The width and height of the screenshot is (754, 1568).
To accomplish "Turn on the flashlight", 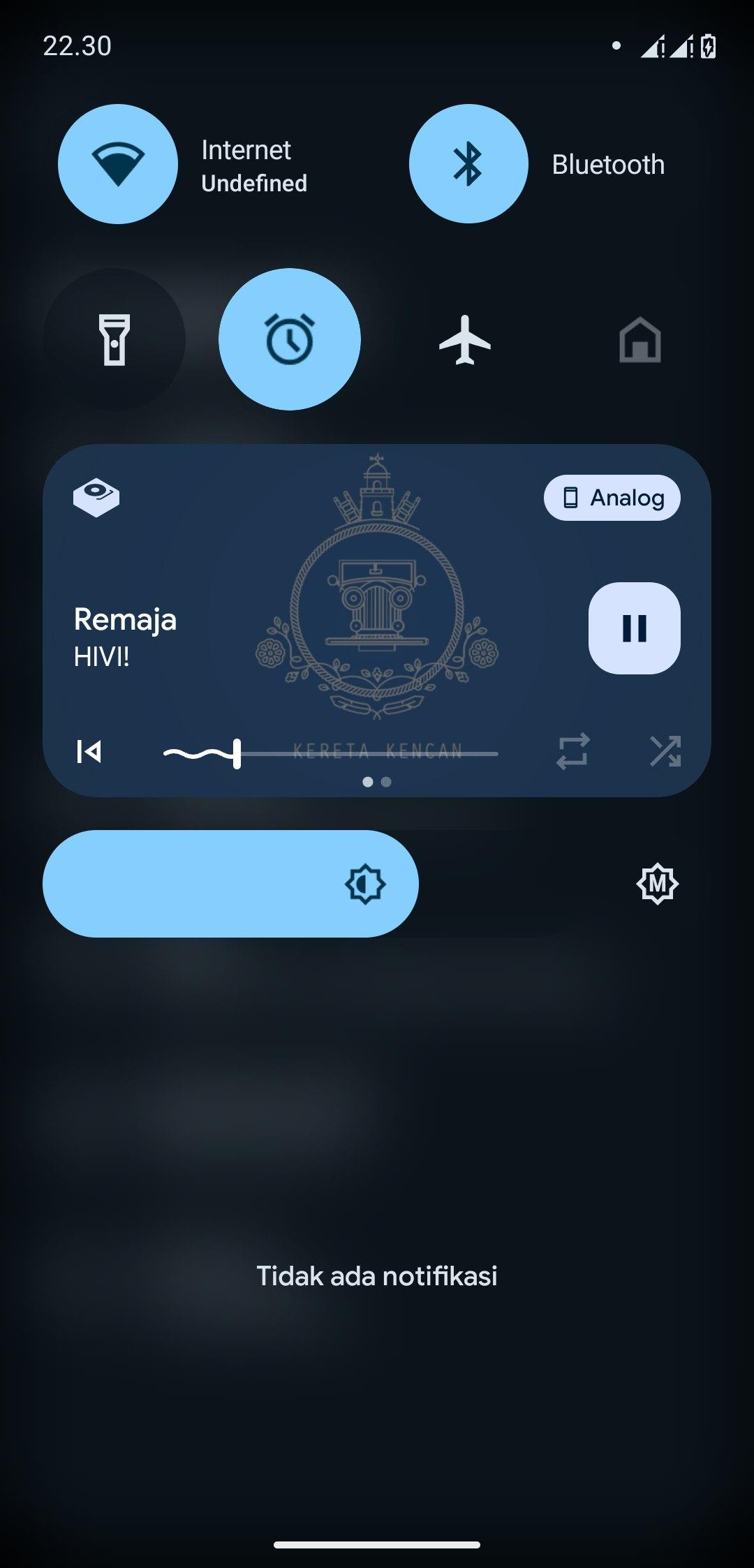I will coord(114,340).
